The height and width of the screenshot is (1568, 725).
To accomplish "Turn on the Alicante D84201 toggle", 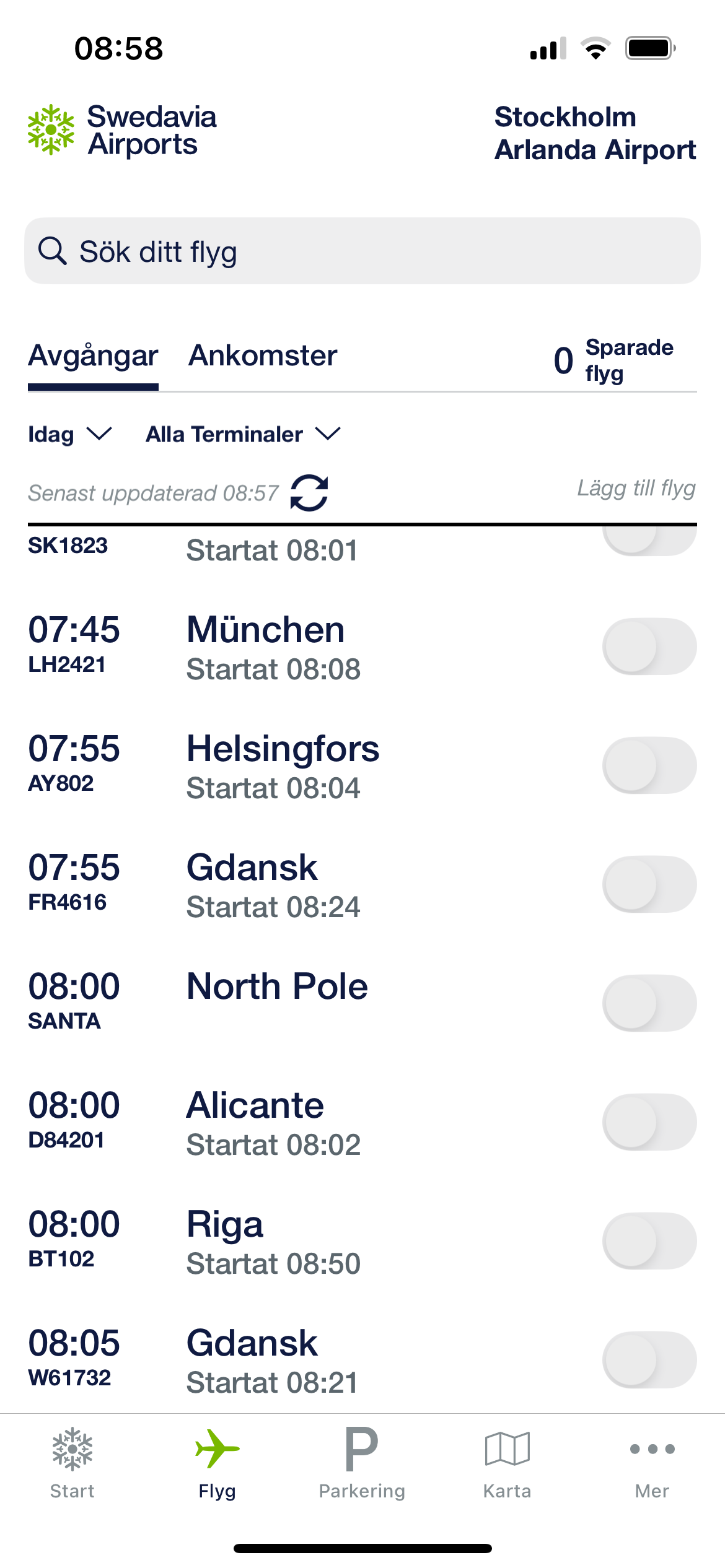I will (649, 1122).
